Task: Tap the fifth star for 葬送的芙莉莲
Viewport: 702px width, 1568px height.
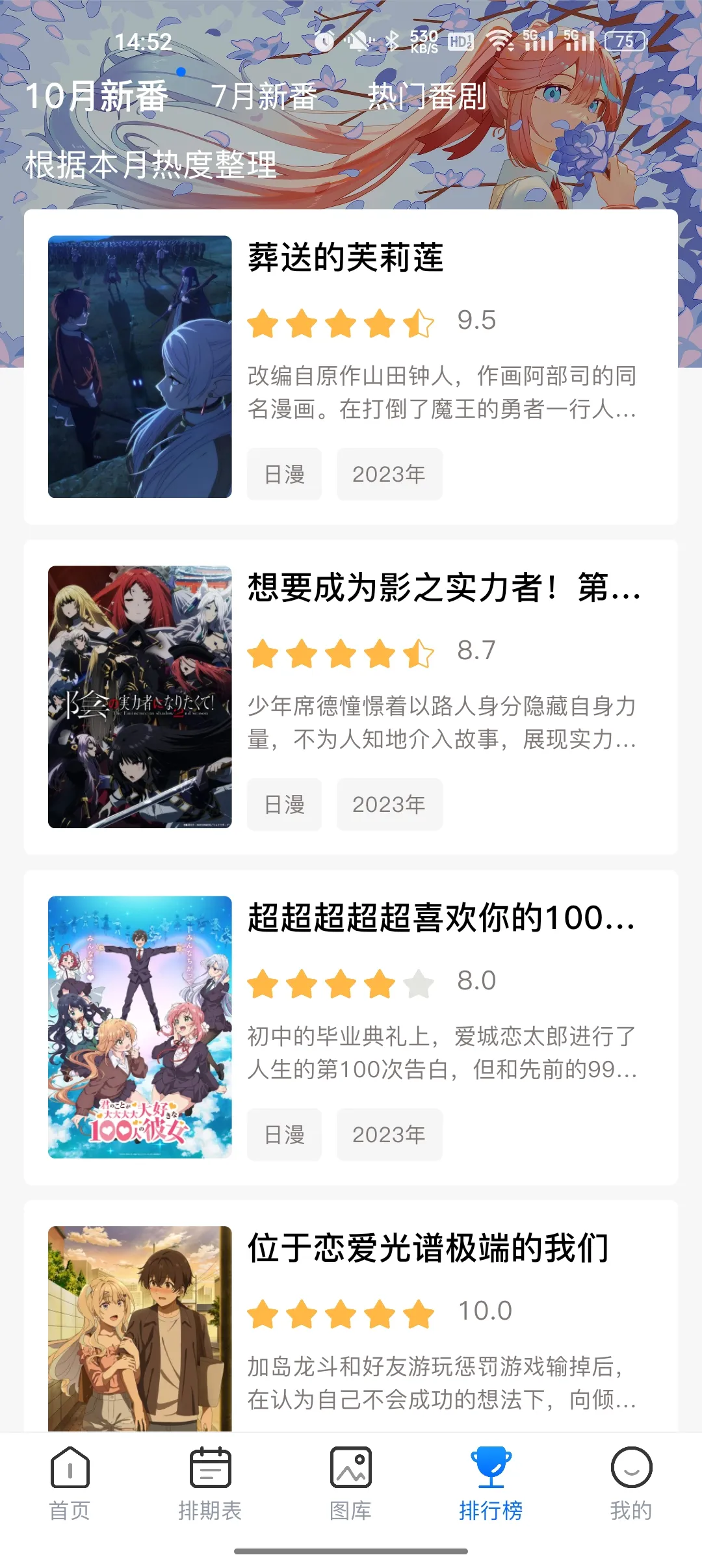Action: 419,323
